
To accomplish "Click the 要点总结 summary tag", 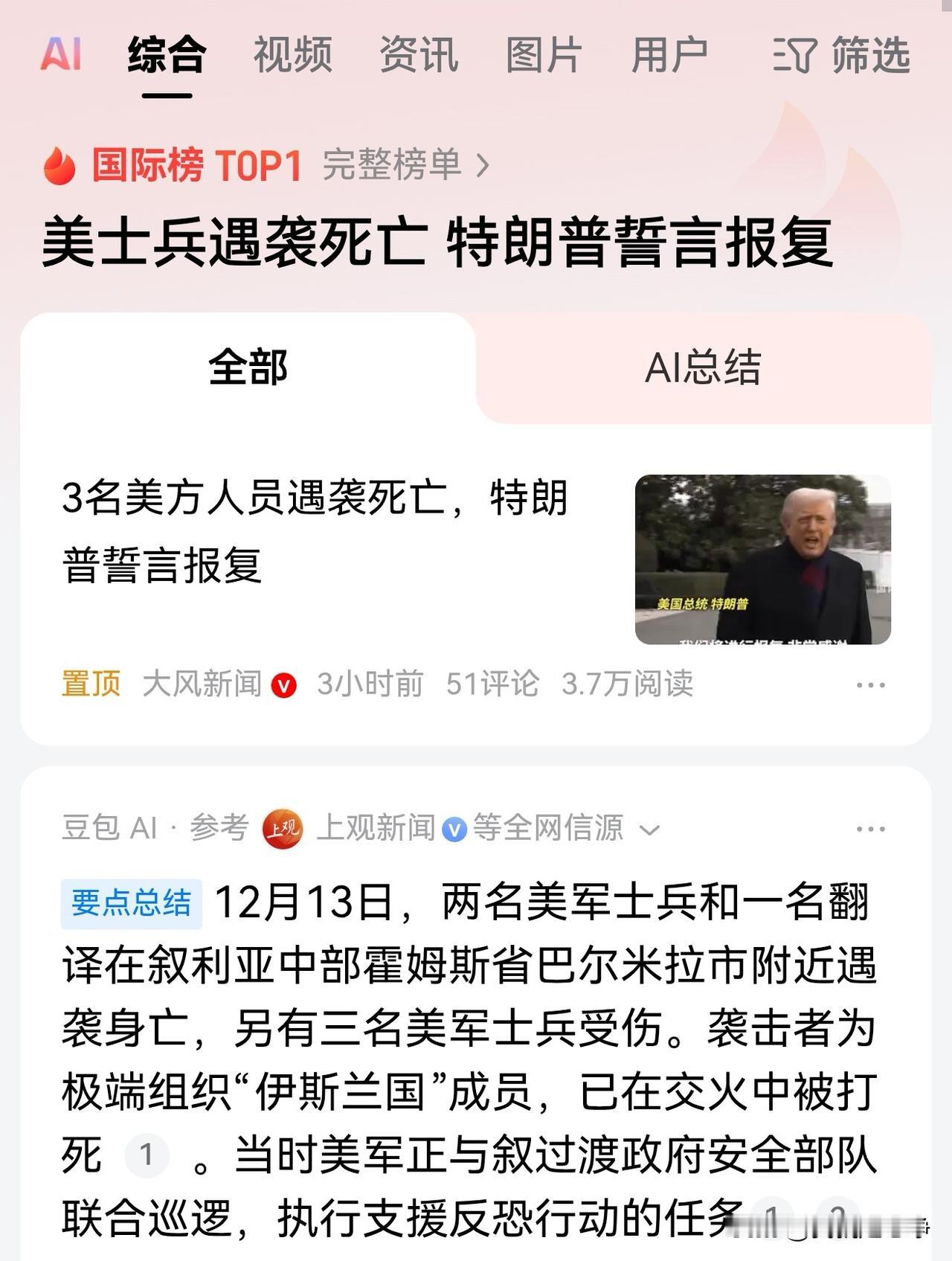I will point(131,905).
